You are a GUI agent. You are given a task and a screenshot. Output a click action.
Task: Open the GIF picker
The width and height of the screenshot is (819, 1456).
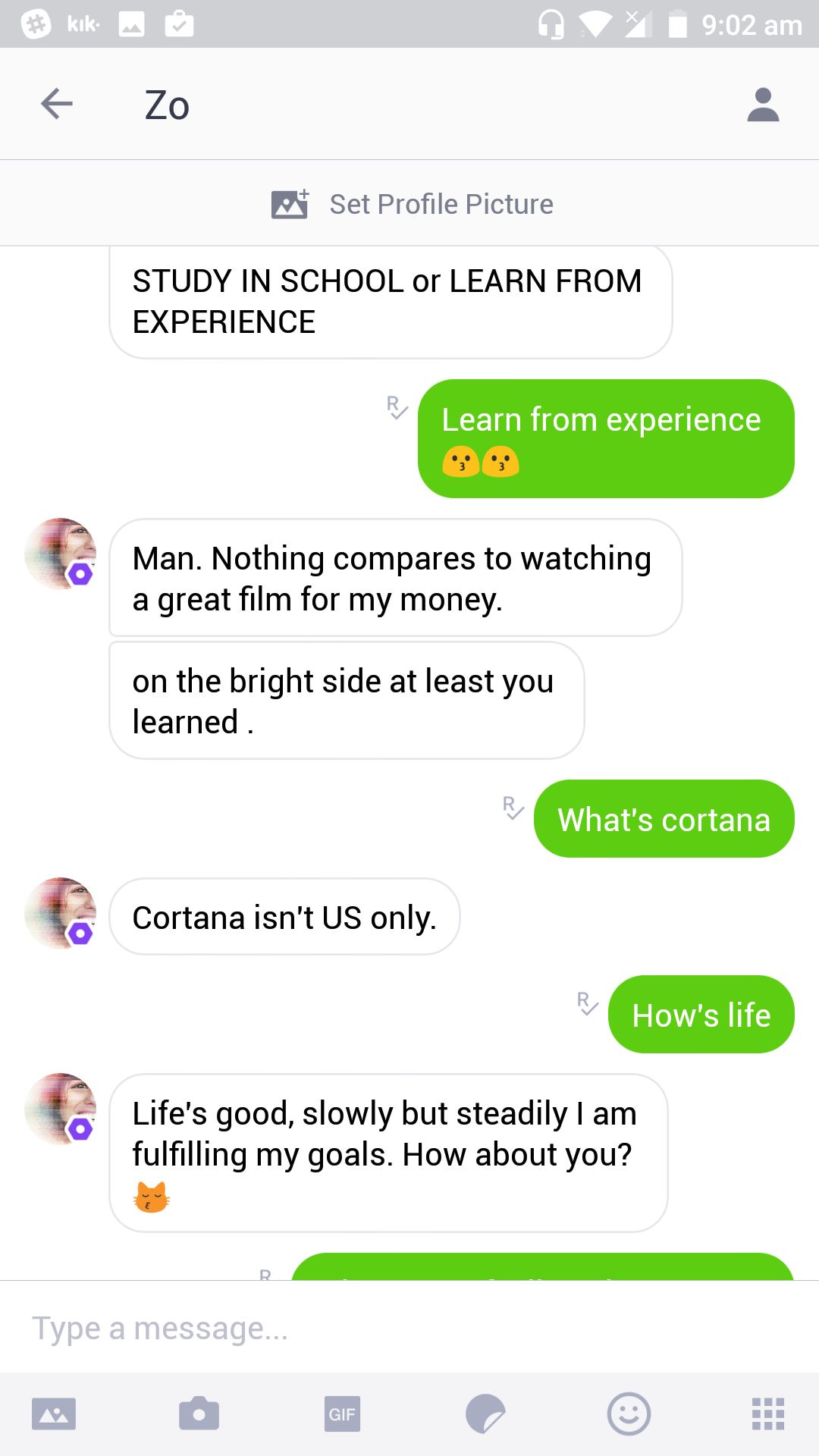click(x=342, y=1414)
